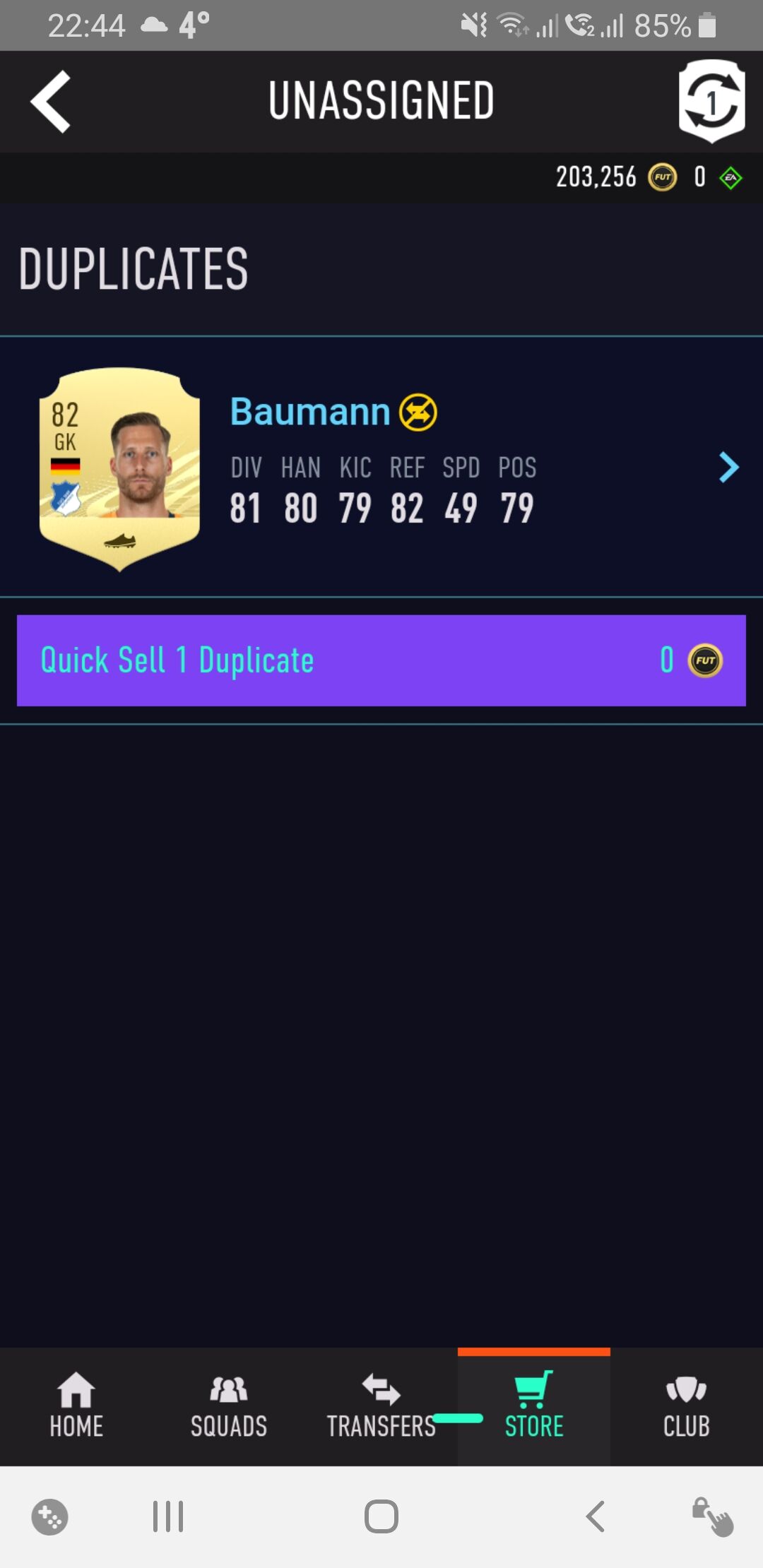Viewport: 763px width, 1568px height.
Task: Switch to the Home tab
Action: (76, 1406)
